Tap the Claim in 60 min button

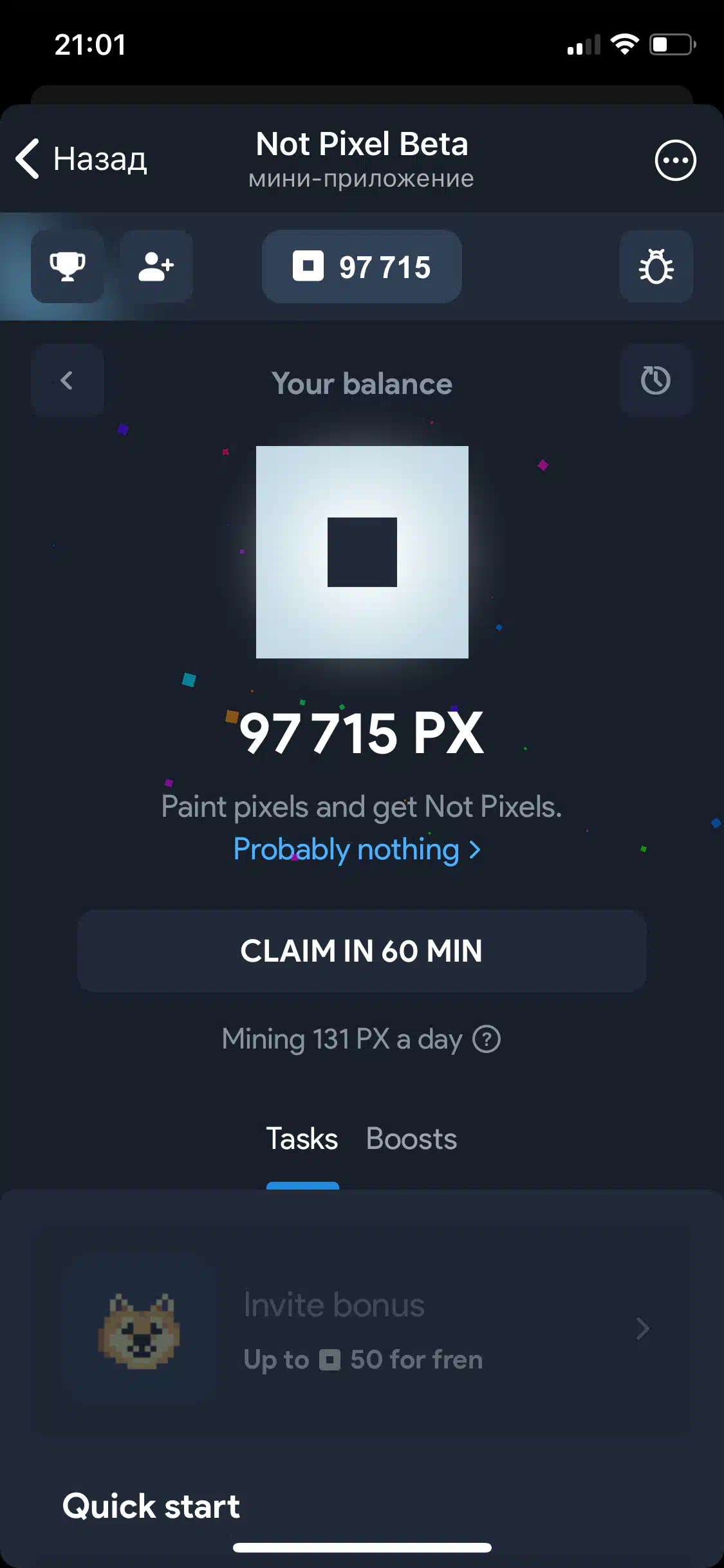[x=362, y=951]
